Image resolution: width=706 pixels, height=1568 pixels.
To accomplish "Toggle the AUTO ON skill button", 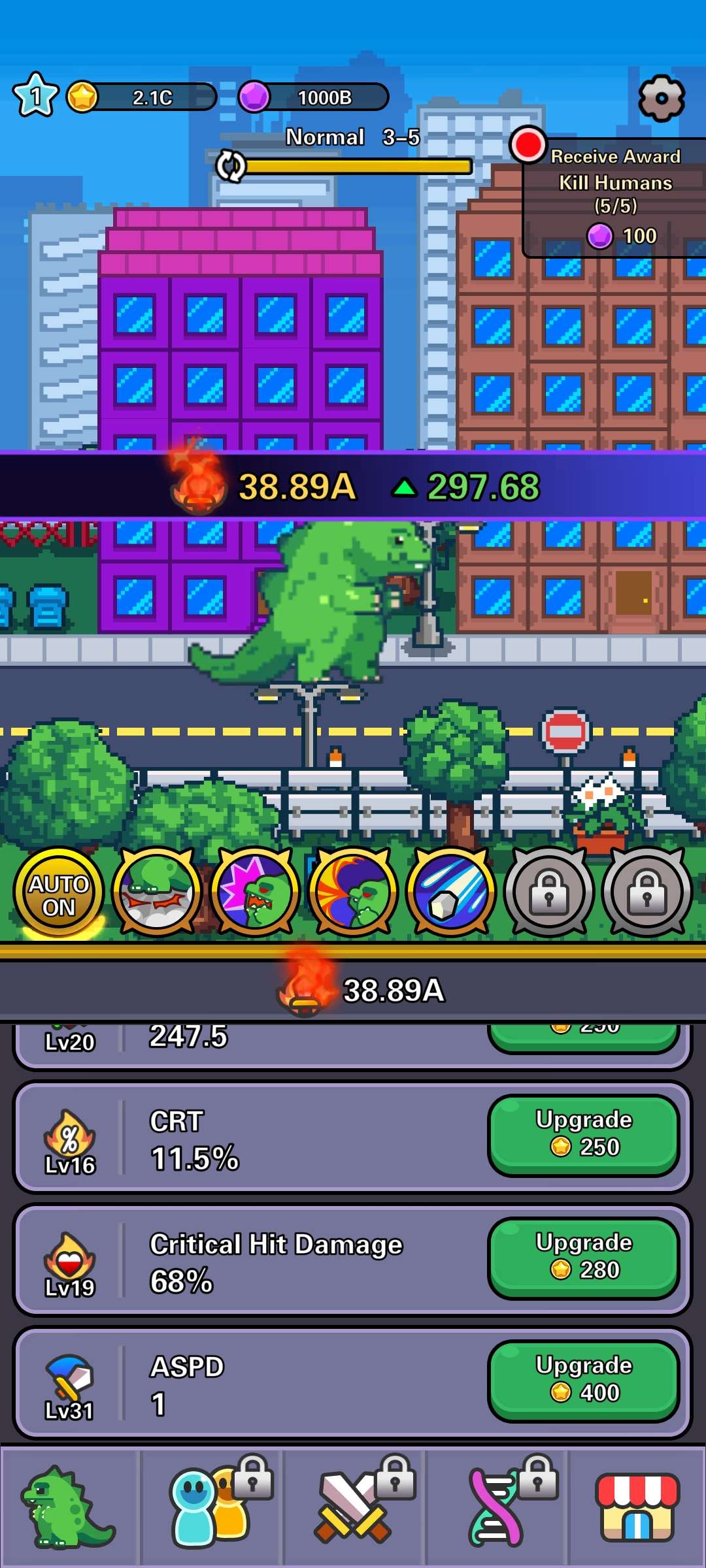I will pyautogui.click(x=59, y=894).
